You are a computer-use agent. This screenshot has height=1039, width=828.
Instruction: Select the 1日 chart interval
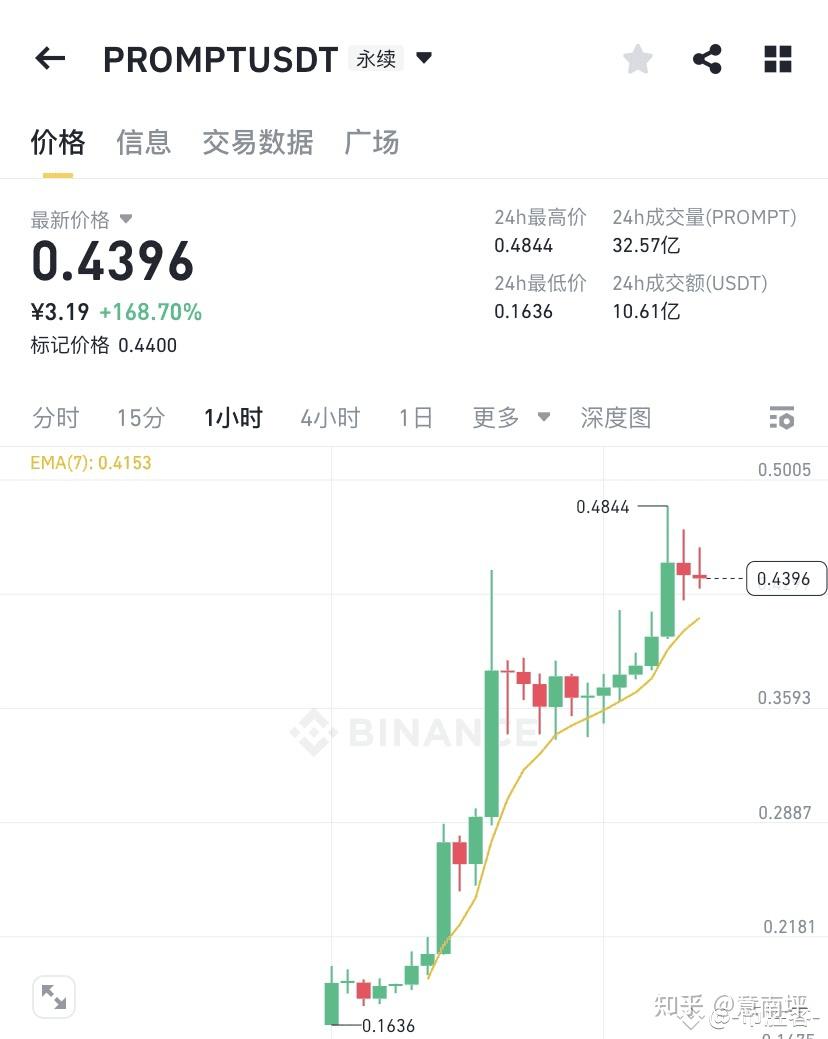point(415,417)
